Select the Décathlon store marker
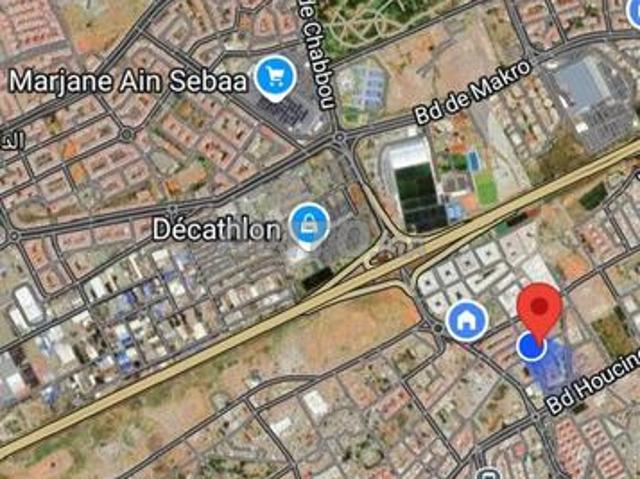640x479 pixels. [307, 226]
